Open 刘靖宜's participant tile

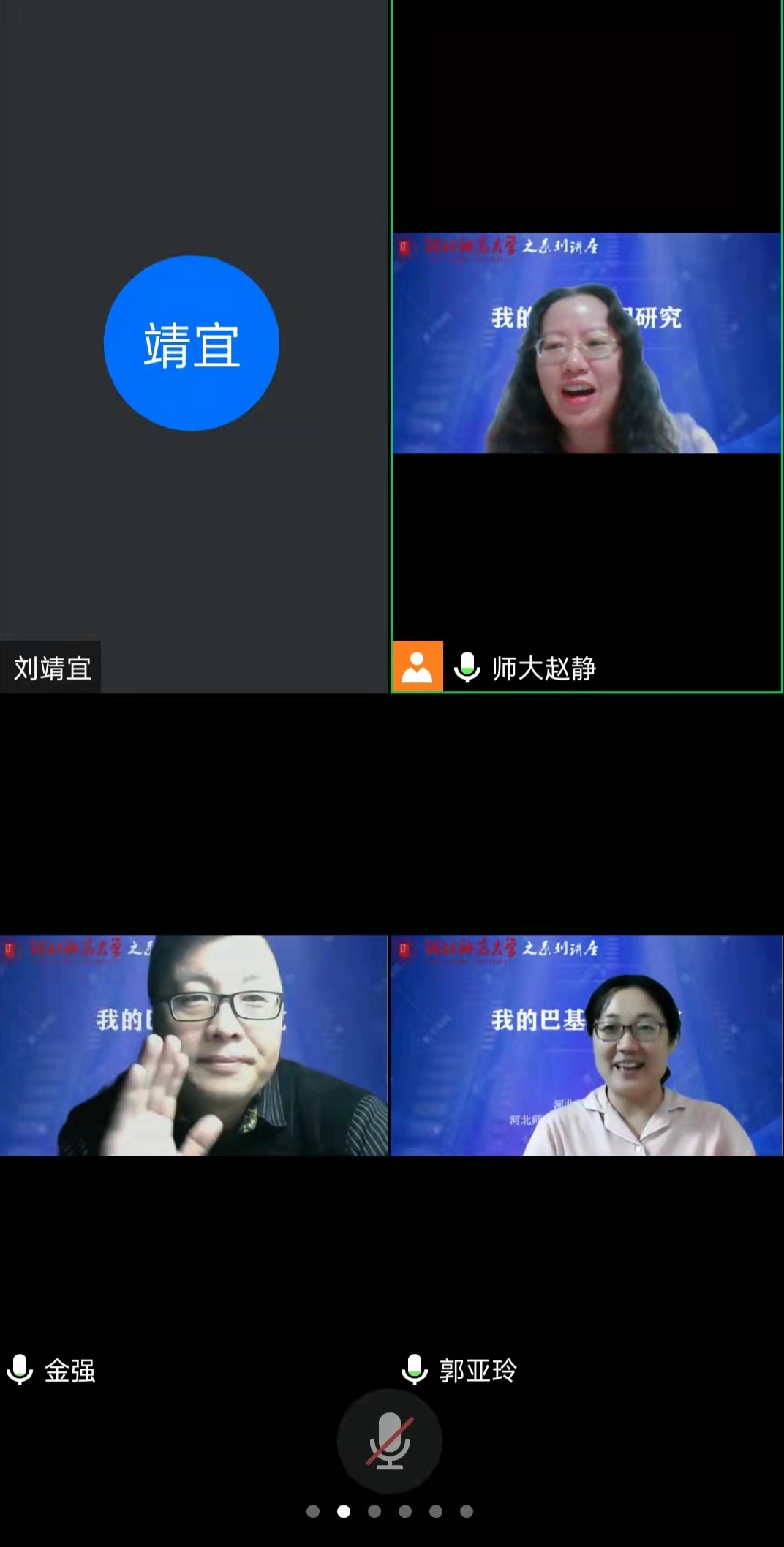point(192,344)
